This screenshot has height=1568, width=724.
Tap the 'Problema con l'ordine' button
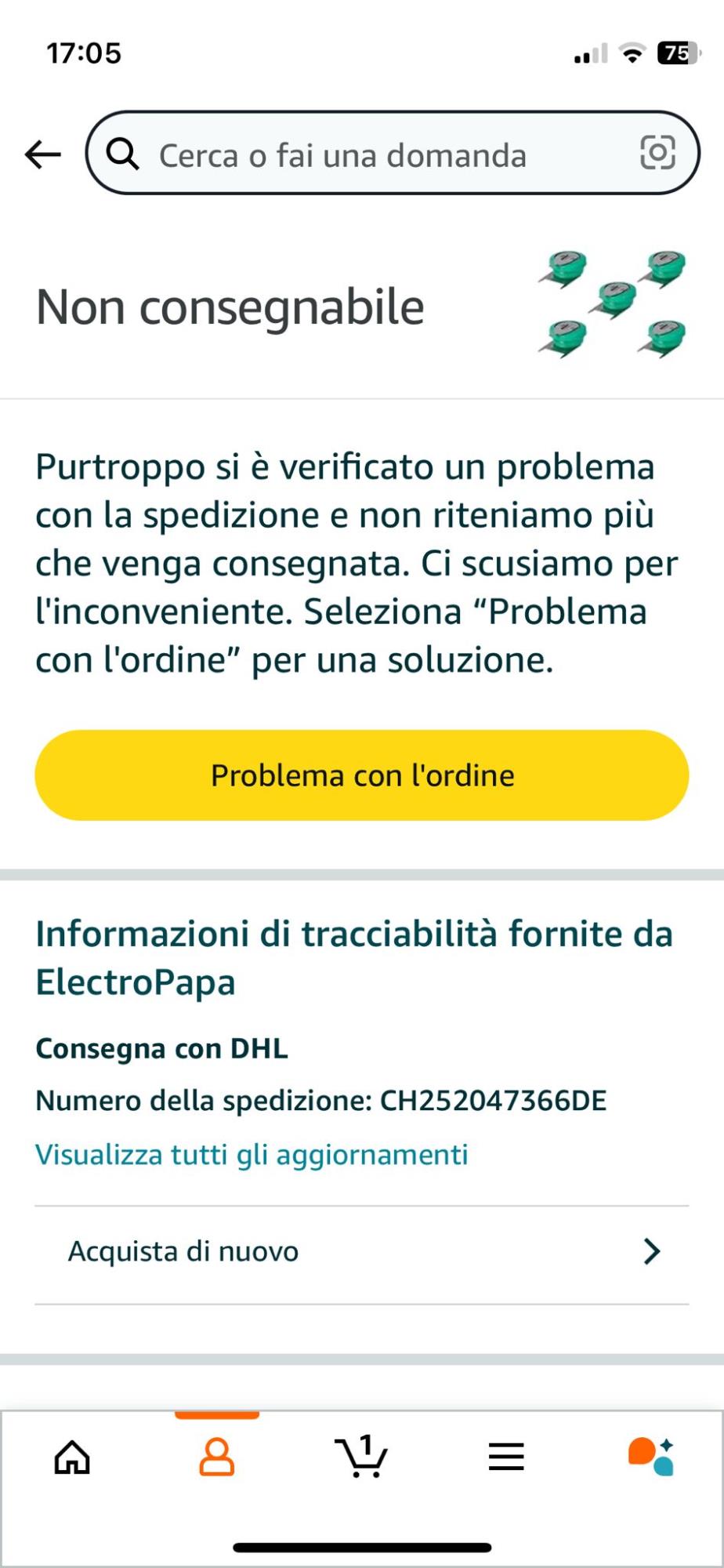pos(362,775)
